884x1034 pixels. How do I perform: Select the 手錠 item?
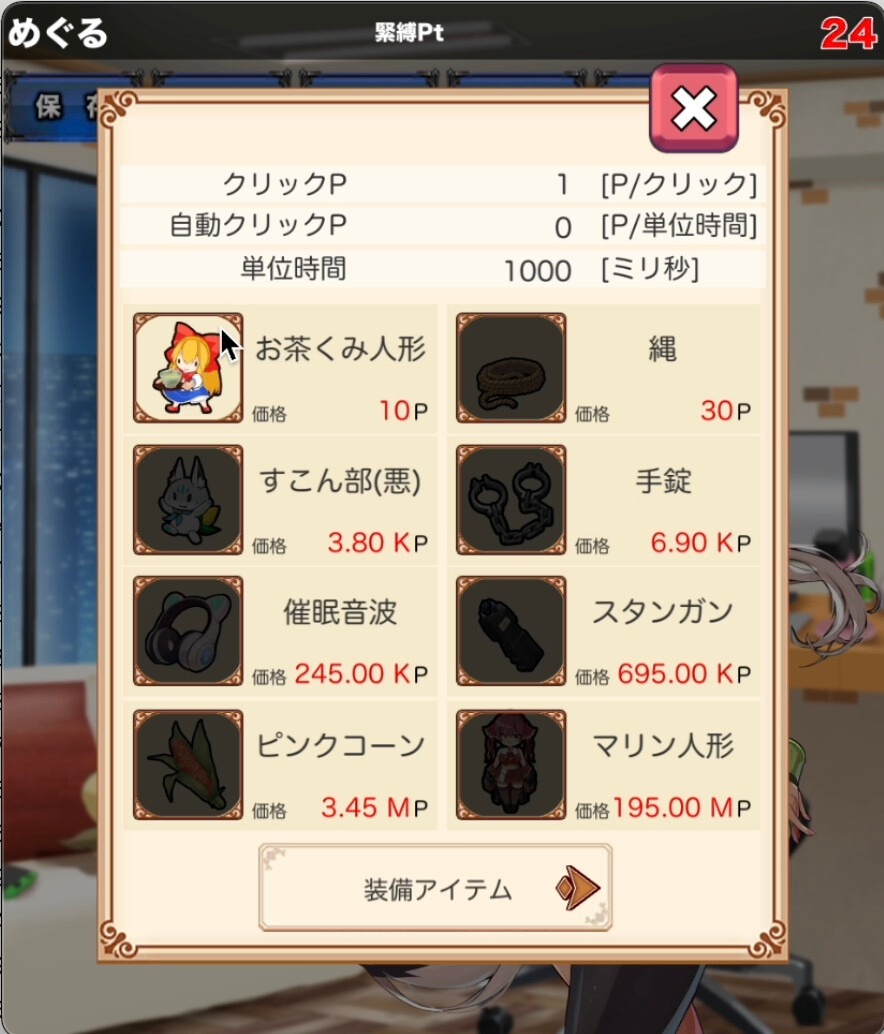[x=604, y=500]
